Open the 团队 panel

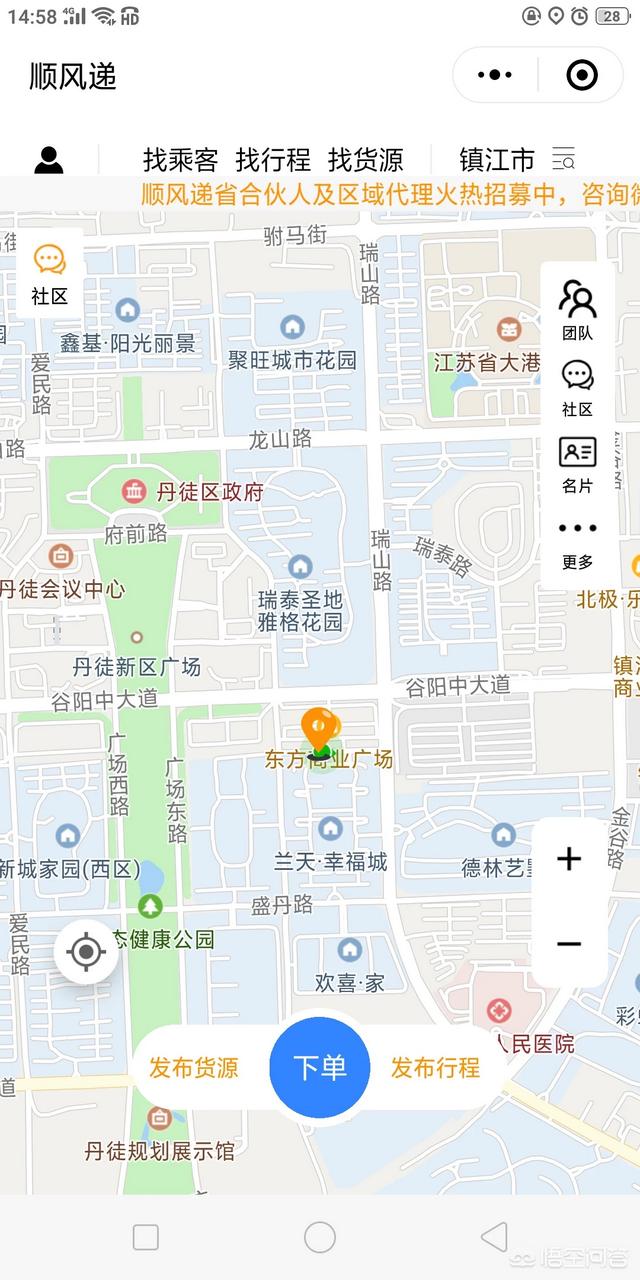[x=577, y=310]
